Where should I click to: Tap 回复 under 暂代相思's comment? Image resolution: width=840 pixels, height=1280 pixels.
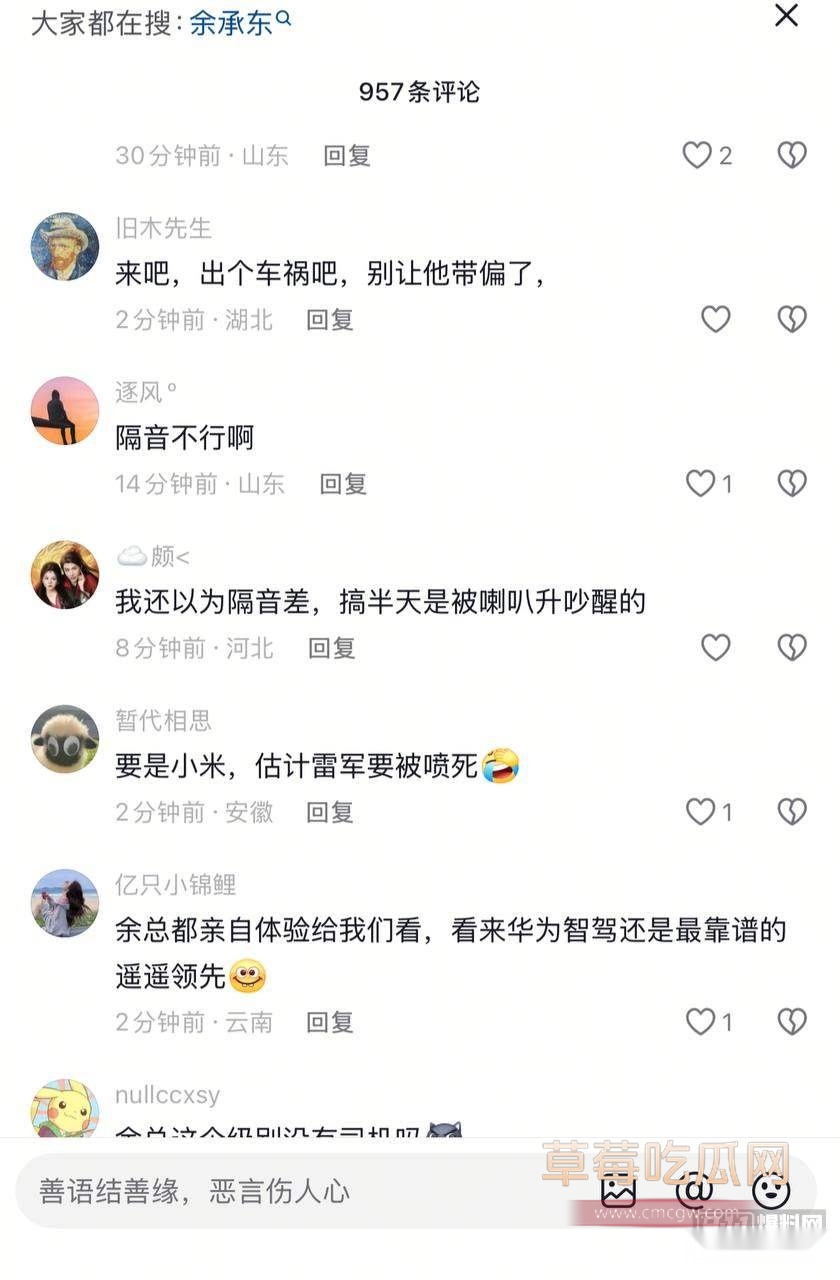[x=330, y=812]
